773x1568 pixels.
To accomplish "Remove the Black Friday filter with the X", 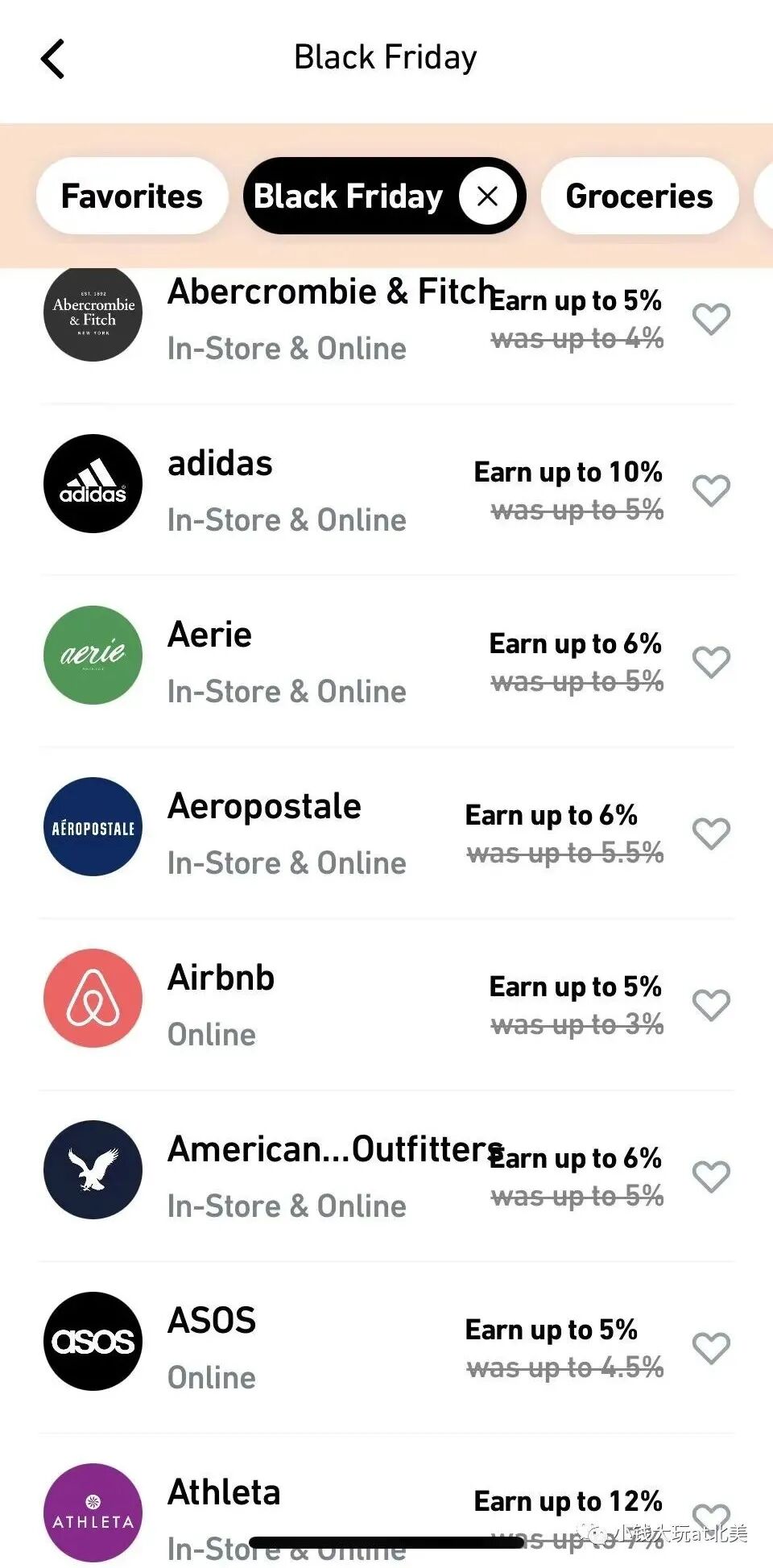I will click(x=487, y=196).
